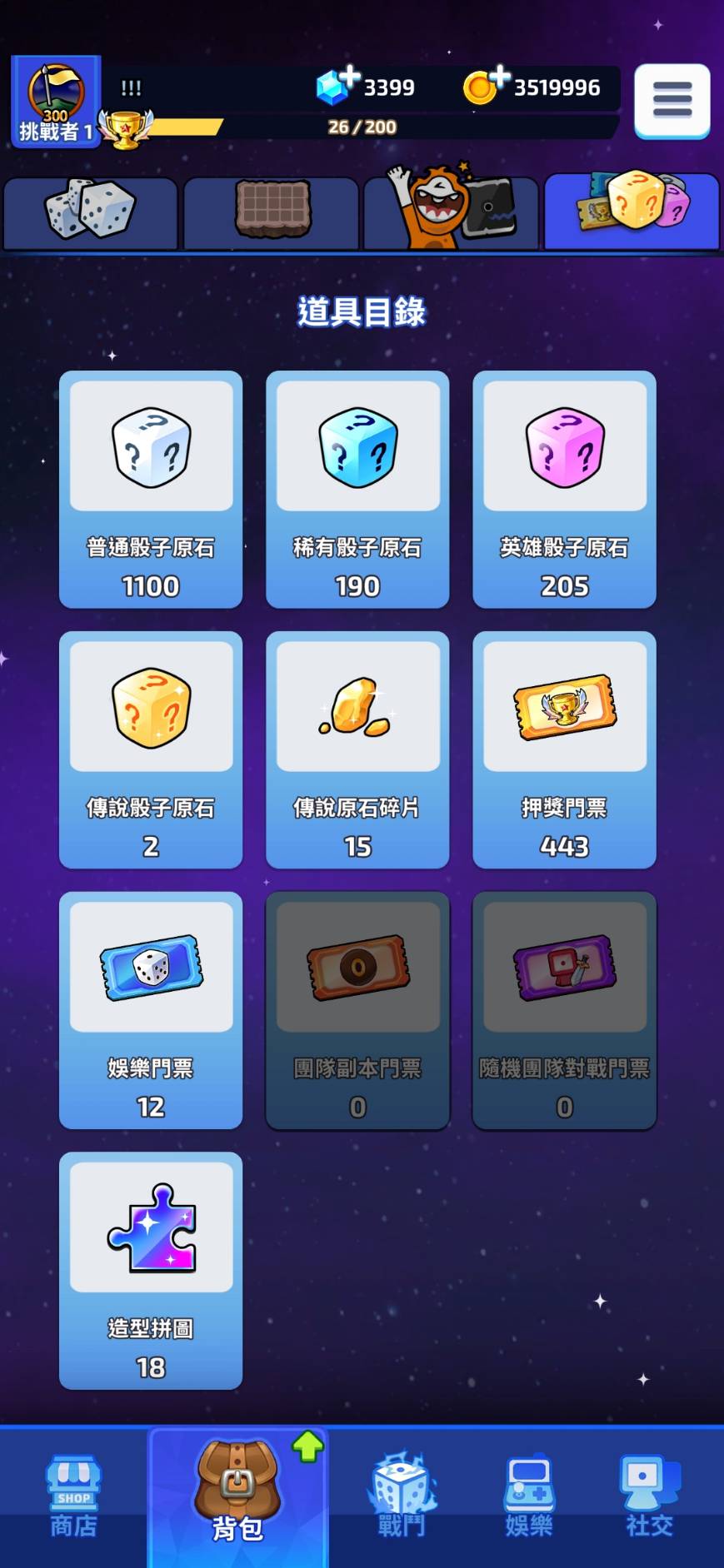Image resolution: width=724 pixels, height=1568 pixels.
Task: Open the 普通骰子原石 item card
Action: (x=151, y=490)
